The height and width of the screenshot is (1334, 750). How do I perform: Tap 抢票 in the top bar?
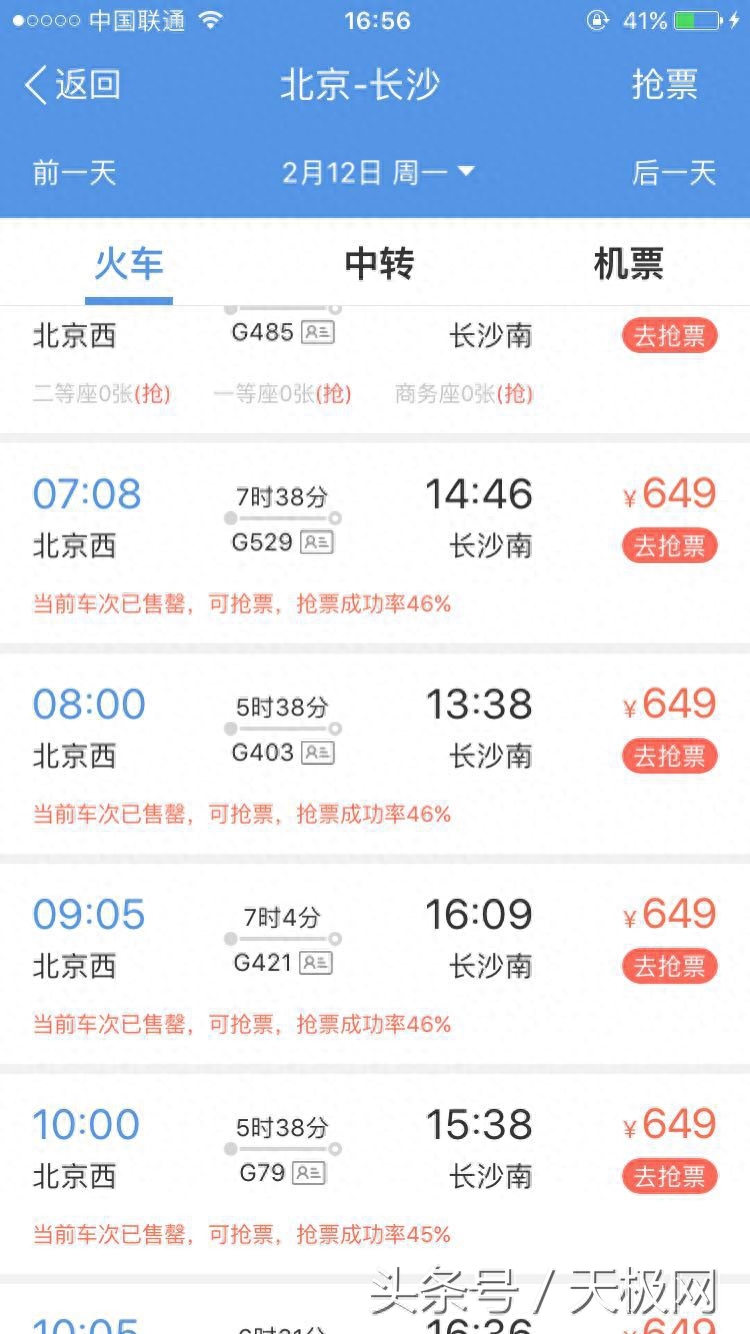(664, 85)
